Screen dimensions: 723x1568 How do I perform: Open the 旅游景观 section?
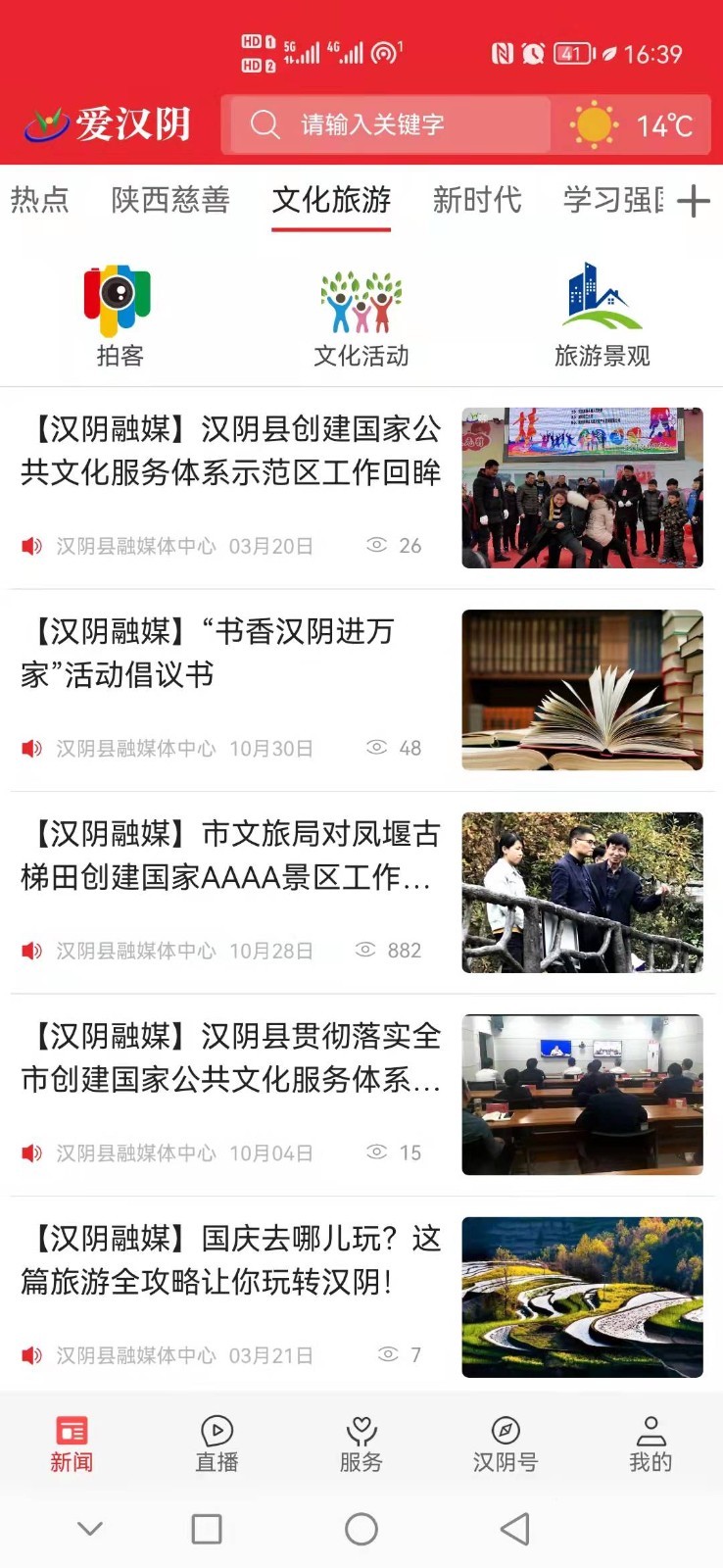[602, 316]
